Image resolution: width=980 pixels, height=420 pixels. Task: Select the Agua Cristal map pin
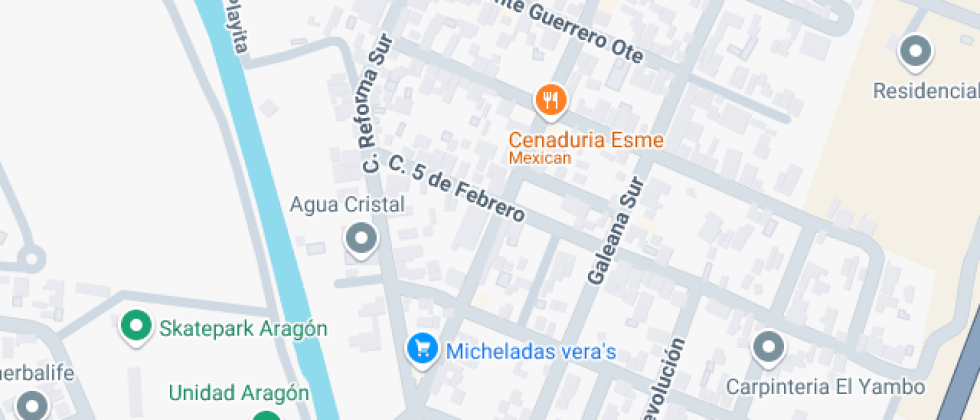[360, 239]
